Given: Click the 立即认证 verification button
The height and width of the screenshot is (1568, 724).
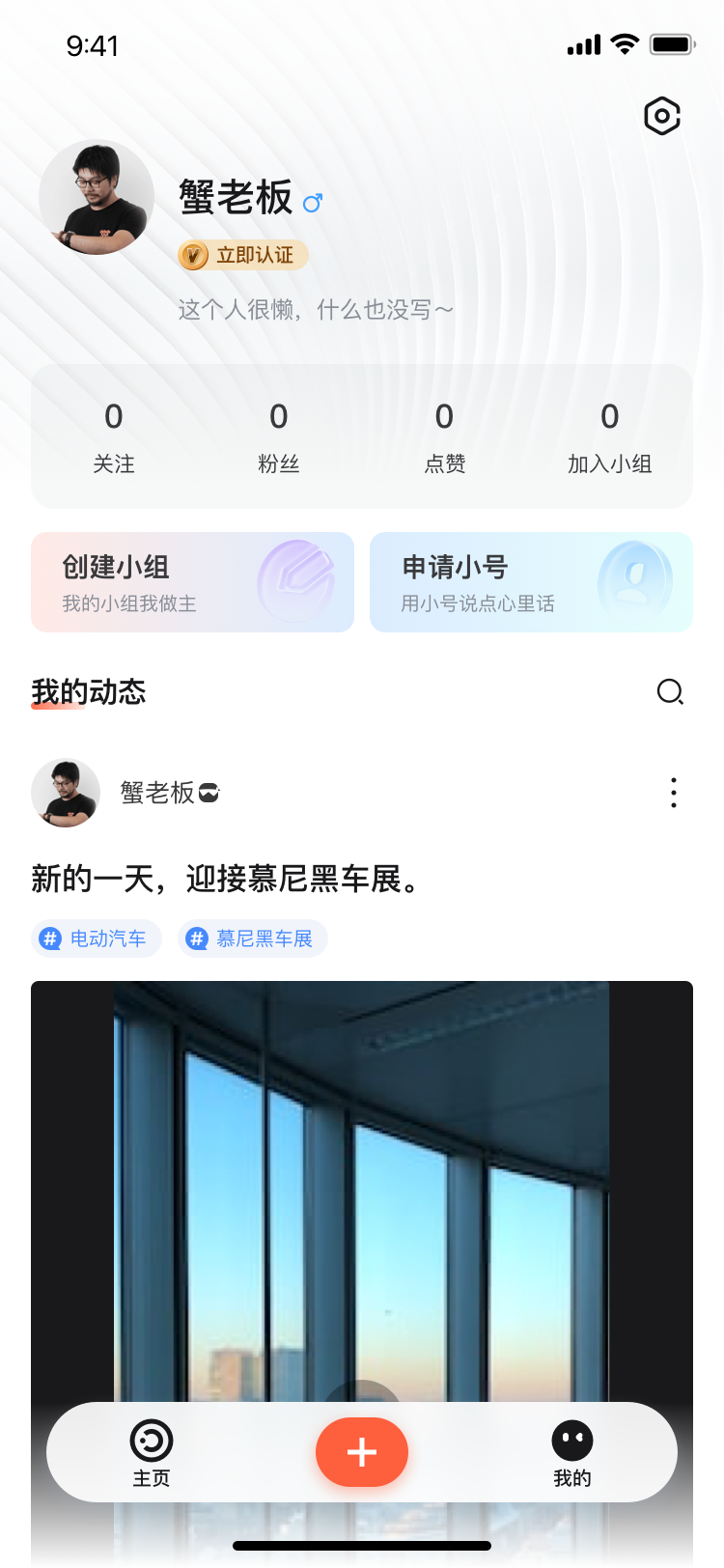Looking at the screenshot, I should click(241, 255).
